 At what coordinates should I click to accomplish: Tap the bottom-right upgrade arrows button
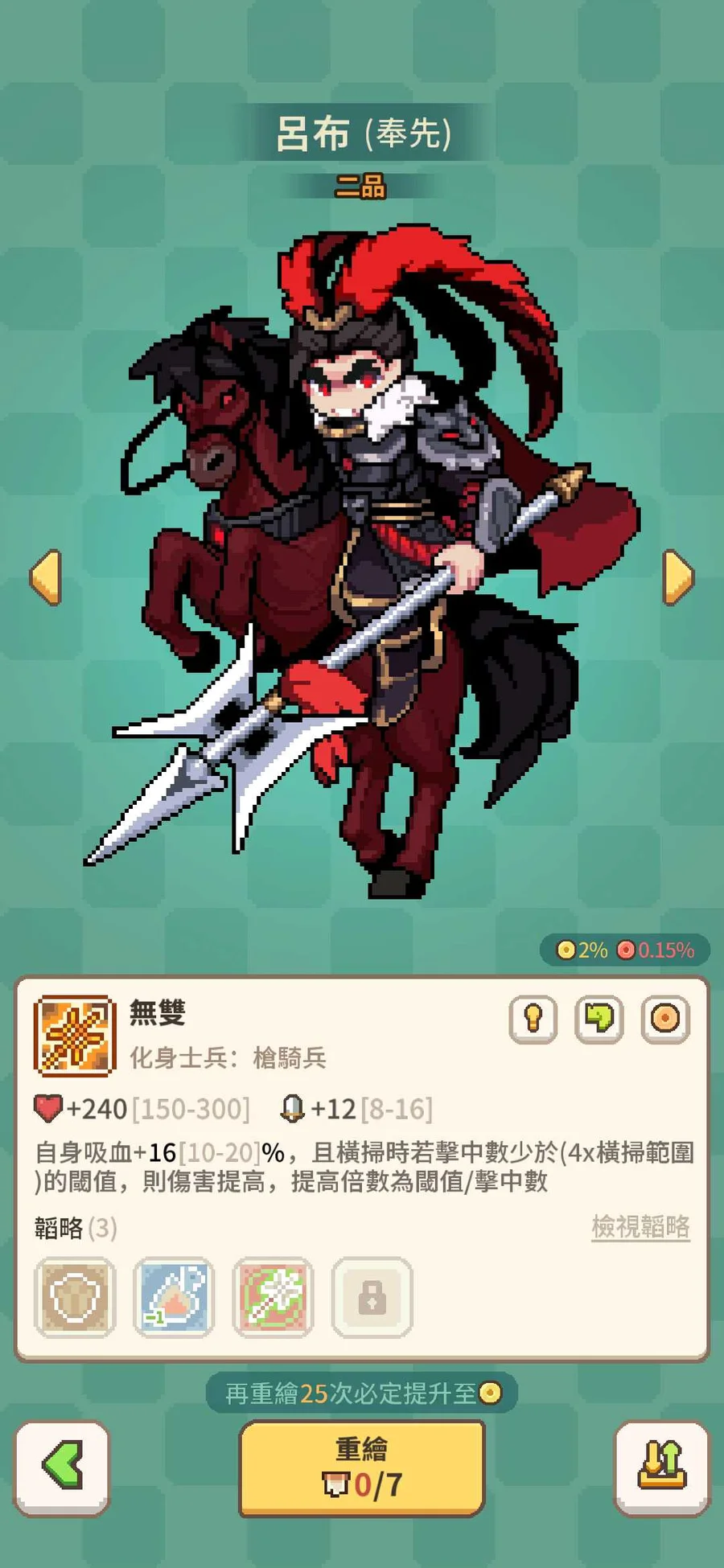click(661, 1467)
